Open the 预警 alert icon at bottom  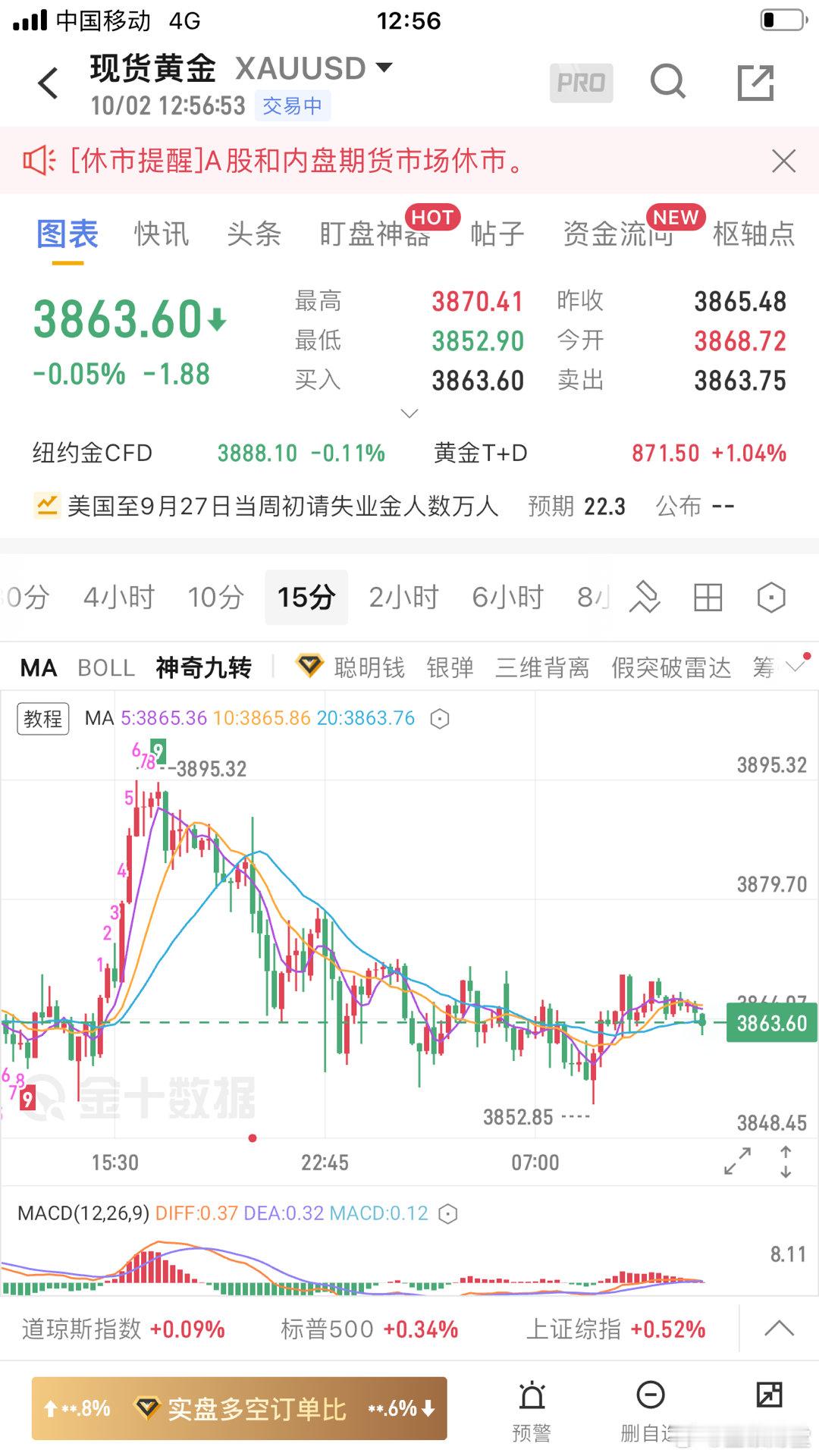click(532, 1403)
